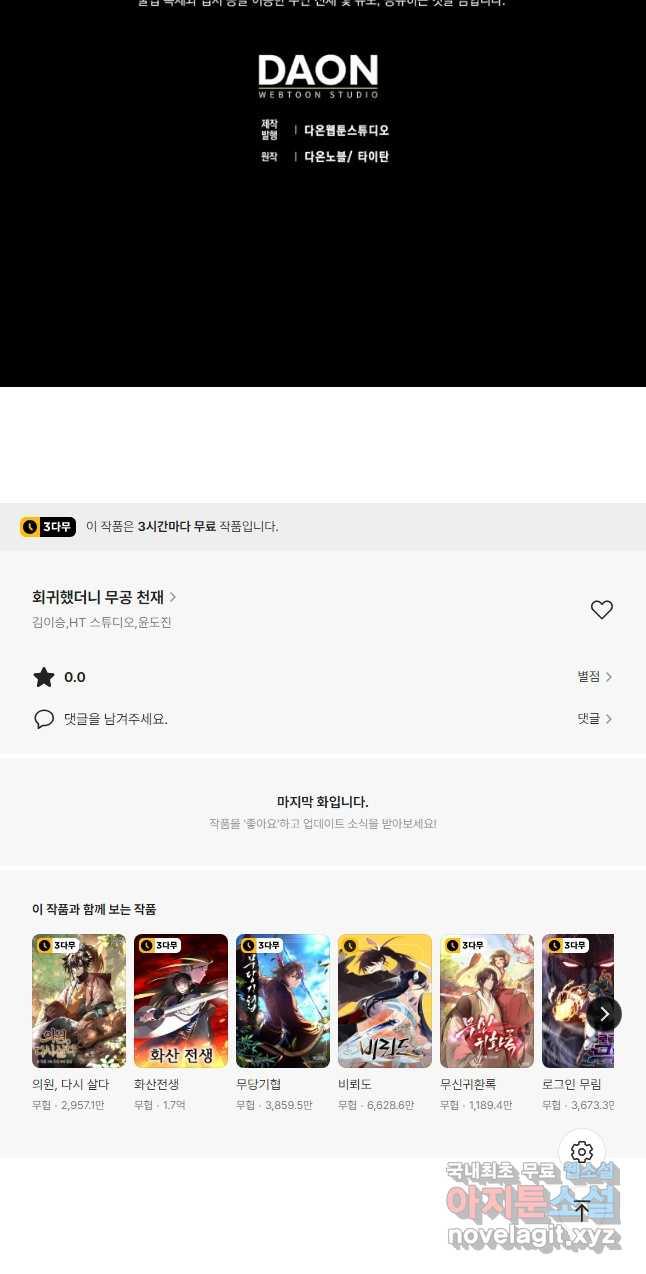
Task: Open the 의원, 다시 살다 webtoon
Action: [79, 1001]
